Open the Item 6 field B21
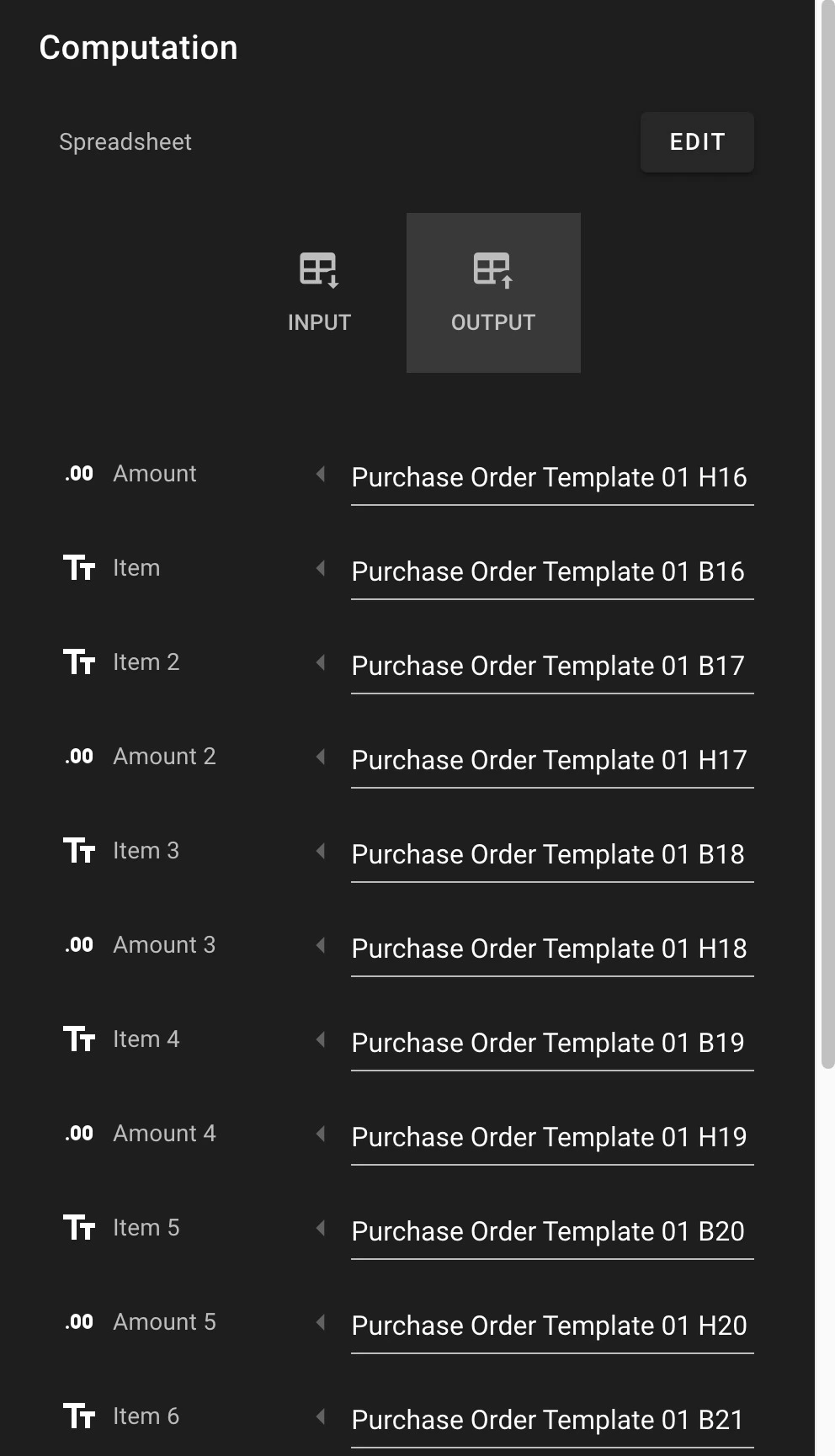 [x=551, y=1420]
